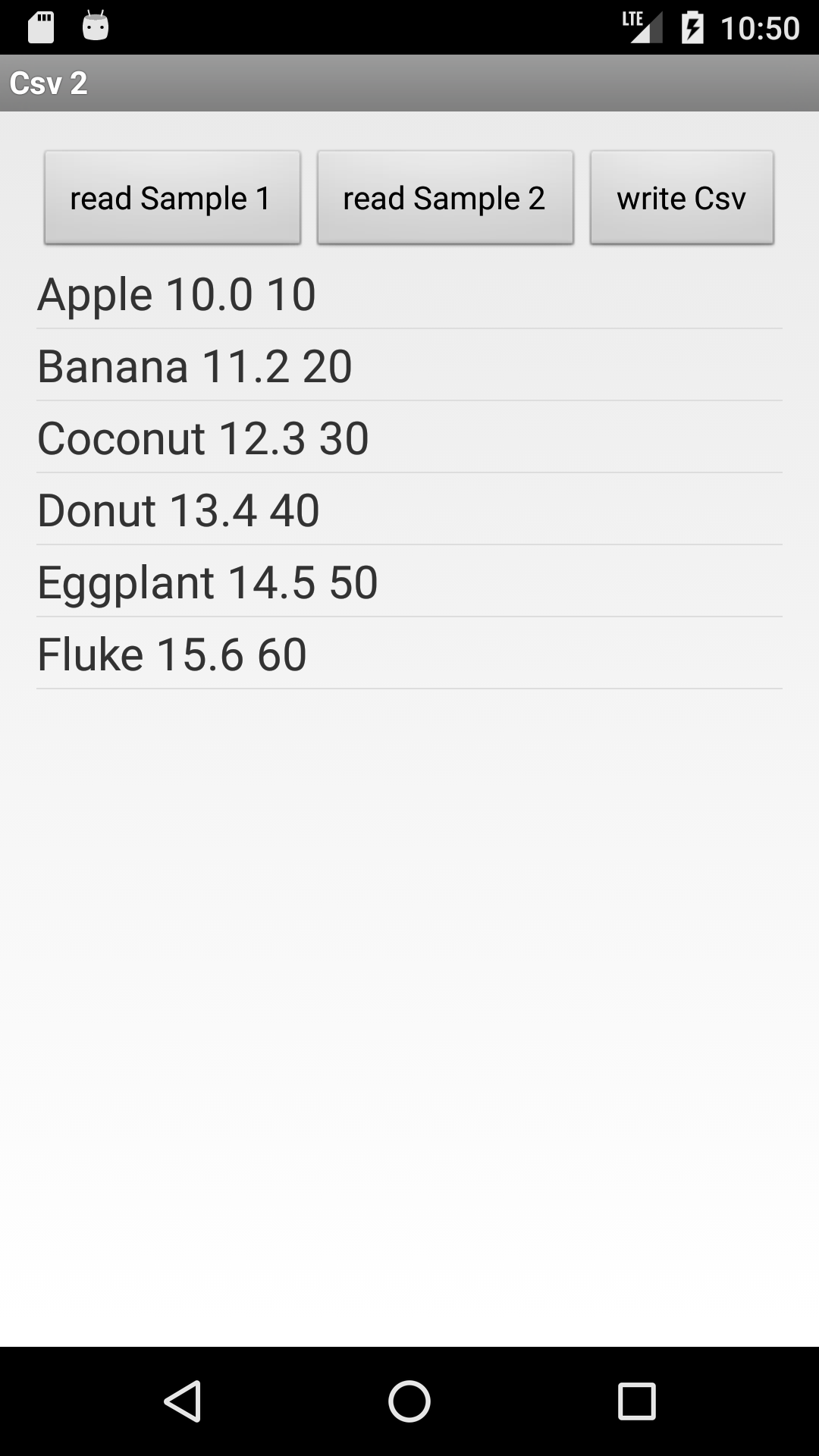This screenshot has width=819, height=1456.
Task: Open the Banana 11.2 20 entry
Action: 409,366
